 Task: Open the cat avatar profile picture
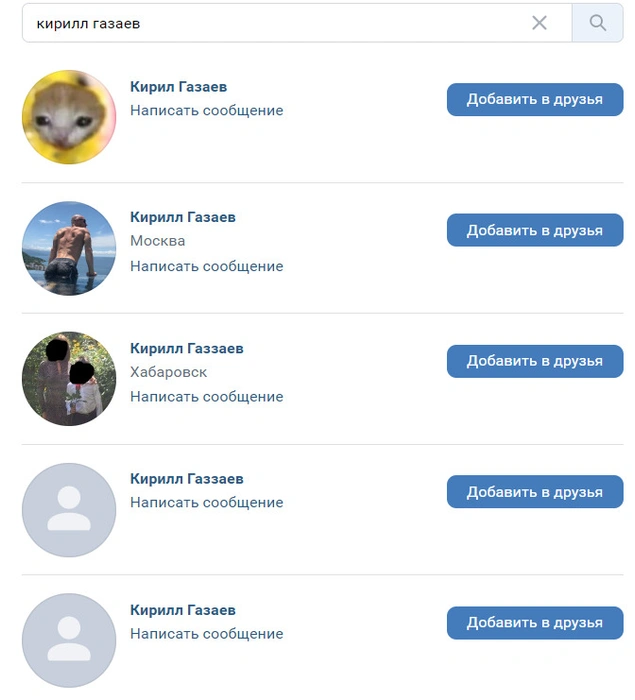(x=69, y=117)
